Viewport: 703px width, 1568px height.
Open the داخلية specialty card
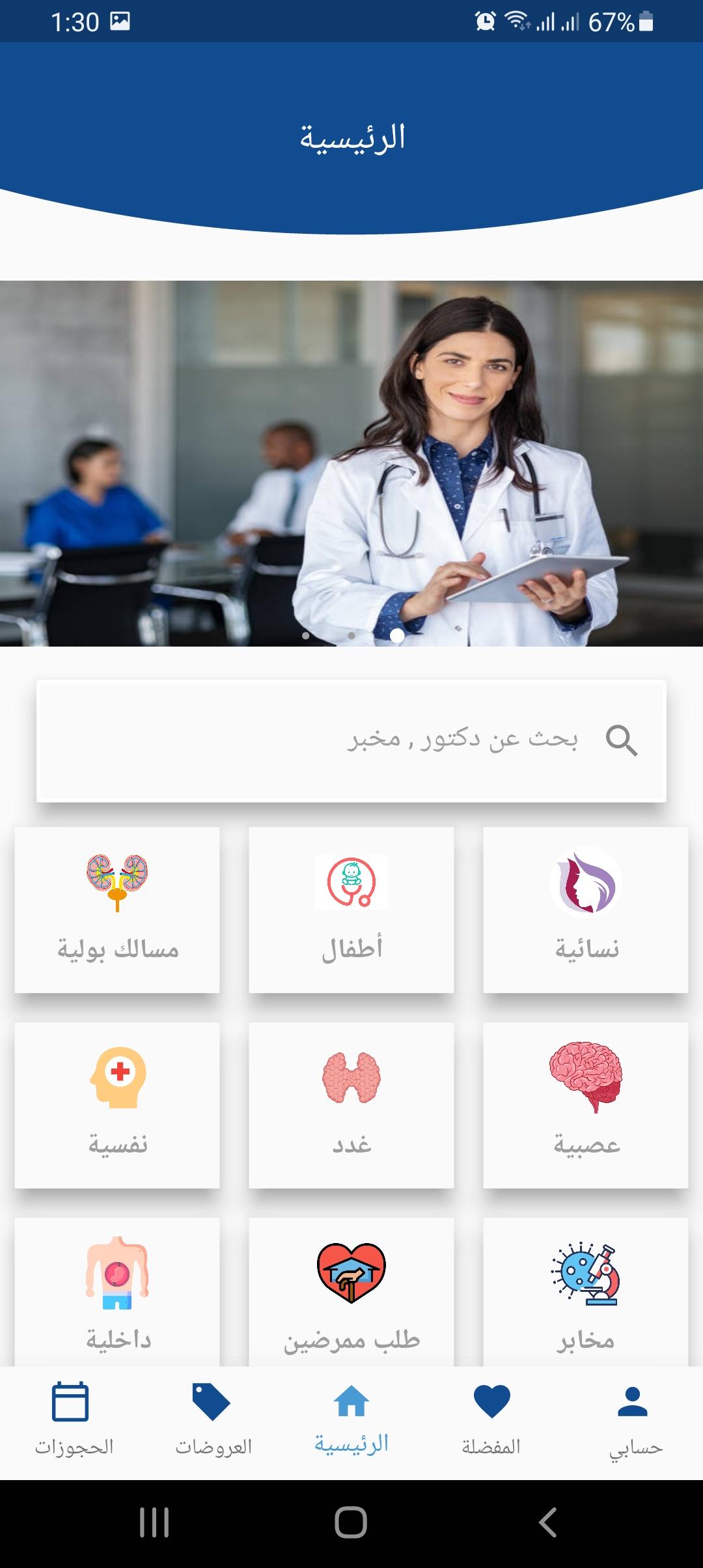click(x=117, y=1293)
